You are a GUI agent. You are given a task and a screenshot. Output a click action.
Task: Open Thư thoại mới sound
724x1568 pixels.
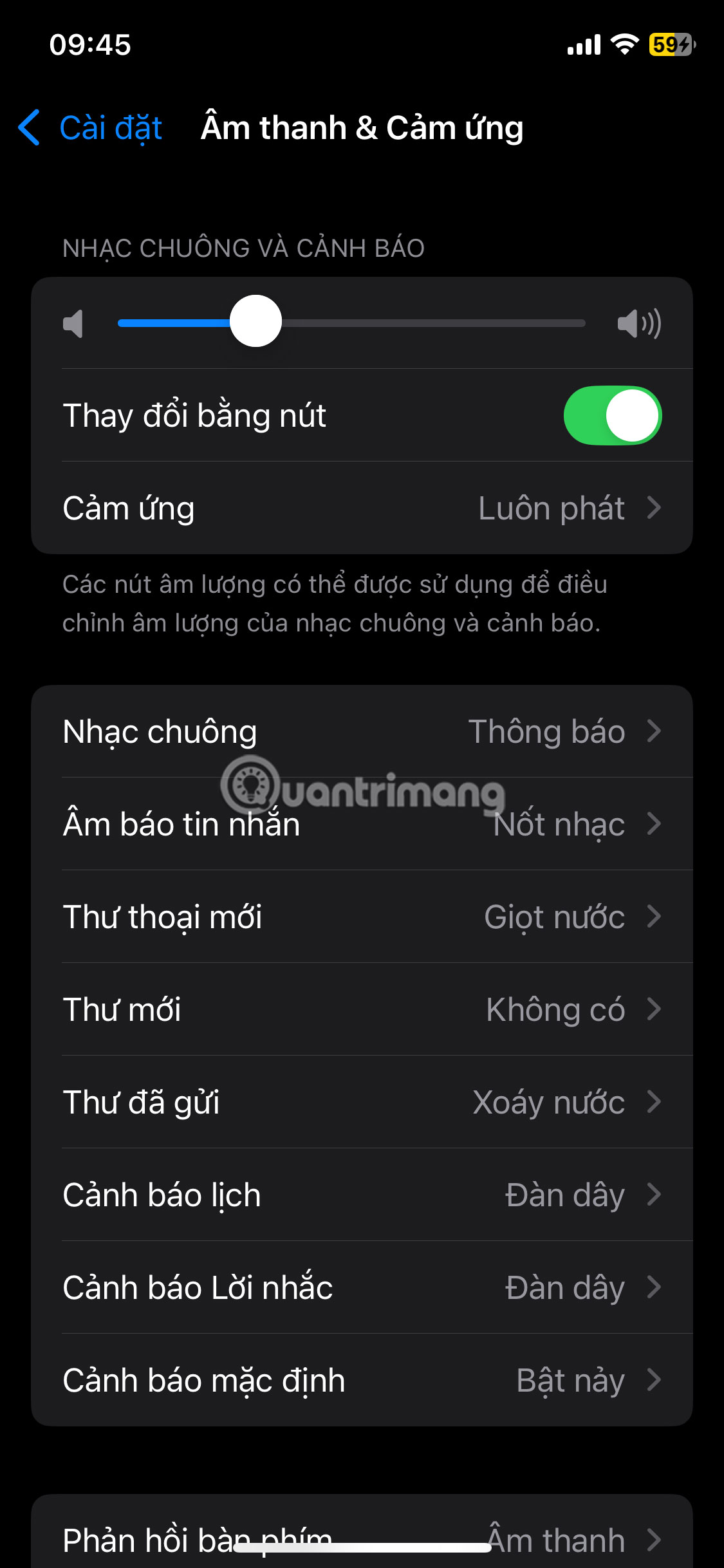click(x=362, y=917)
